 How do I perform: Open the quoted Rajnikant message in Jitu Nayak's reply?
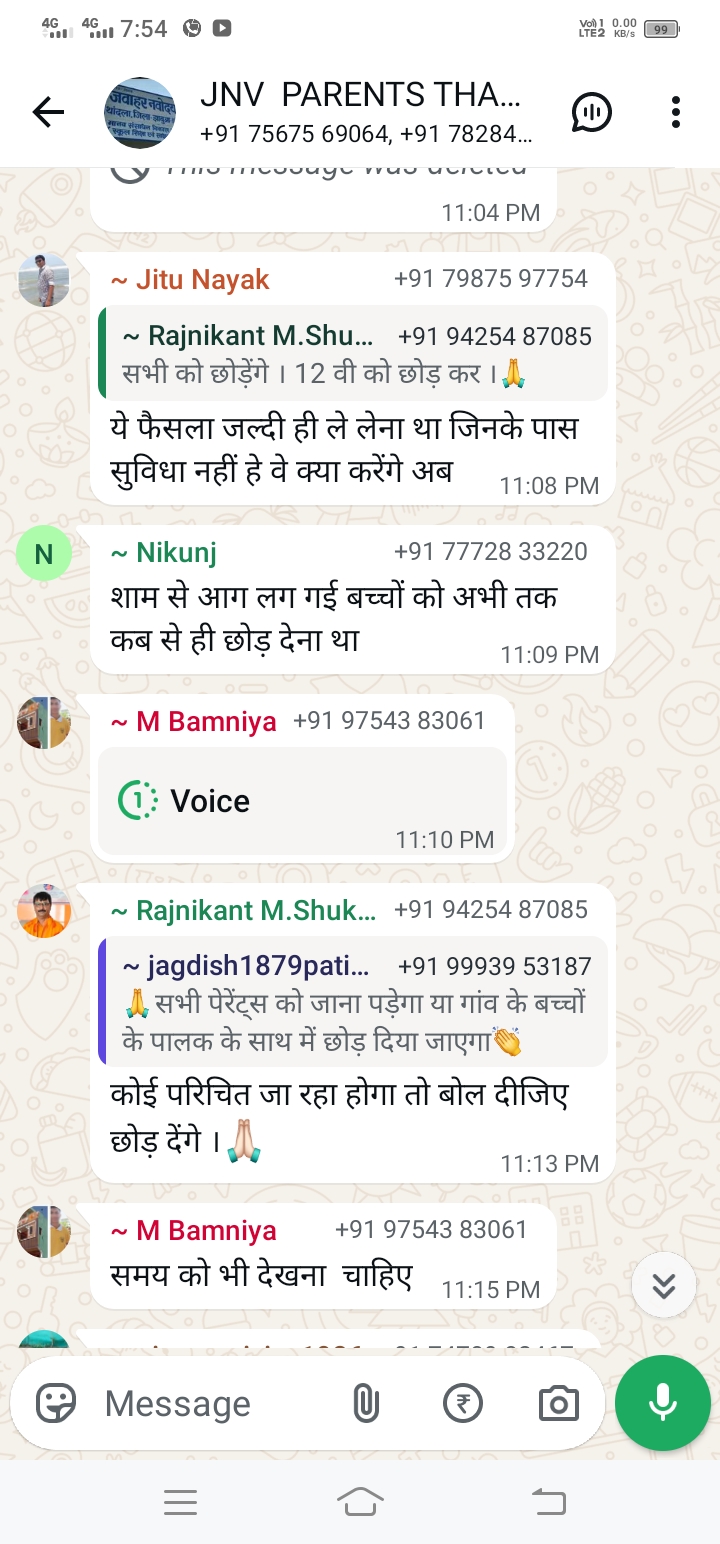pos(355,354)
